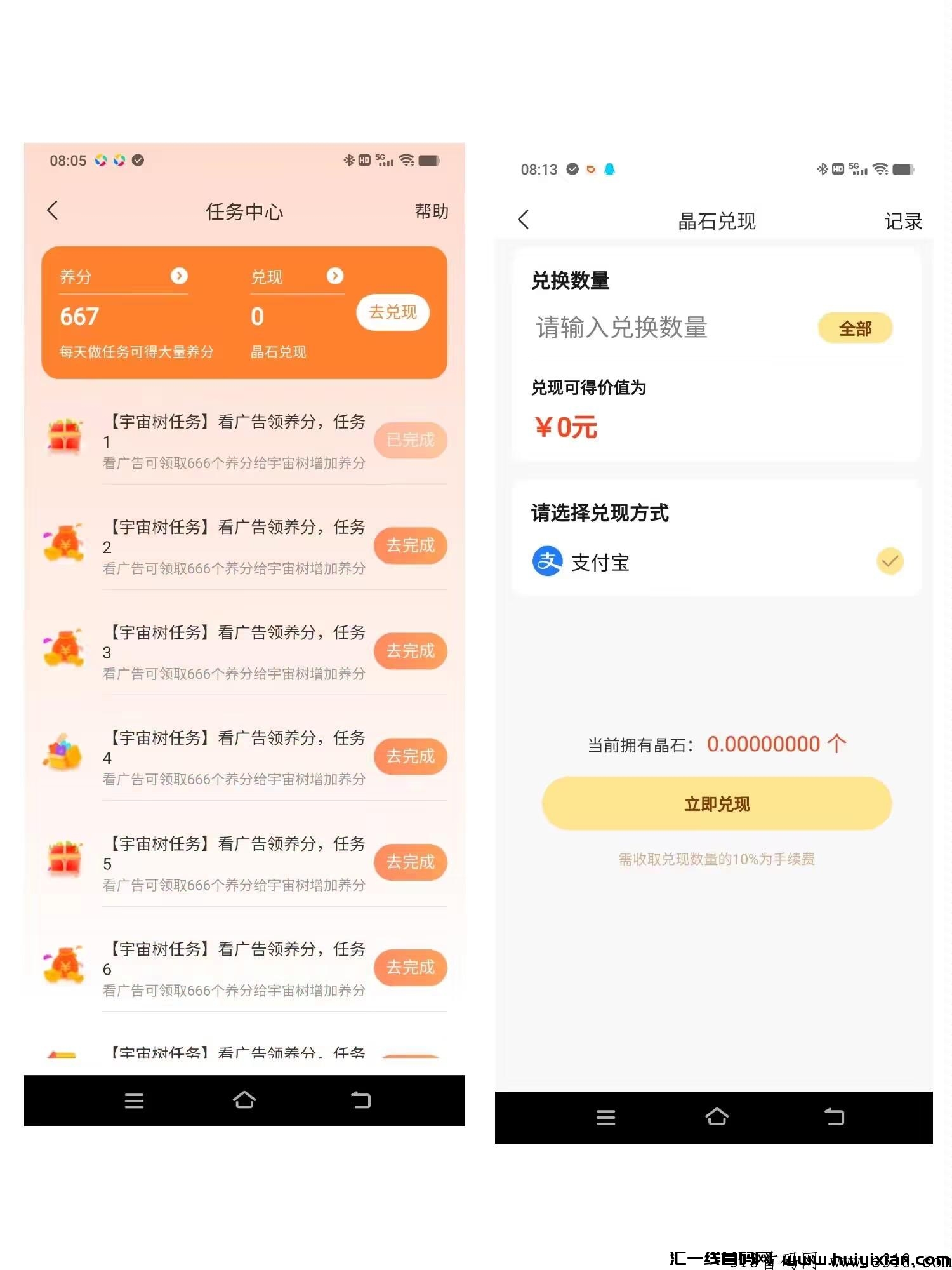
Task: Tap the money bag icon beside task 6
Action: tap(63, 965)
